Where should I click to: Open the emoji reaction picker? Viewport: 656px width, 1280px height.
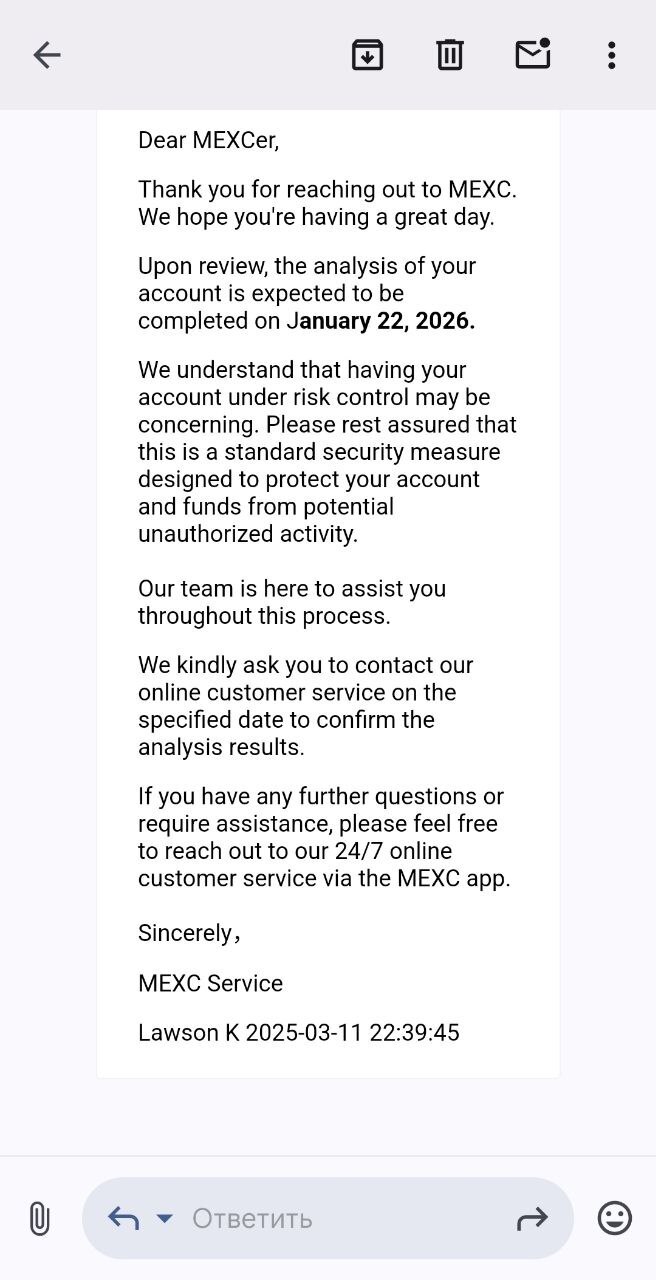tap(614, 1218)
